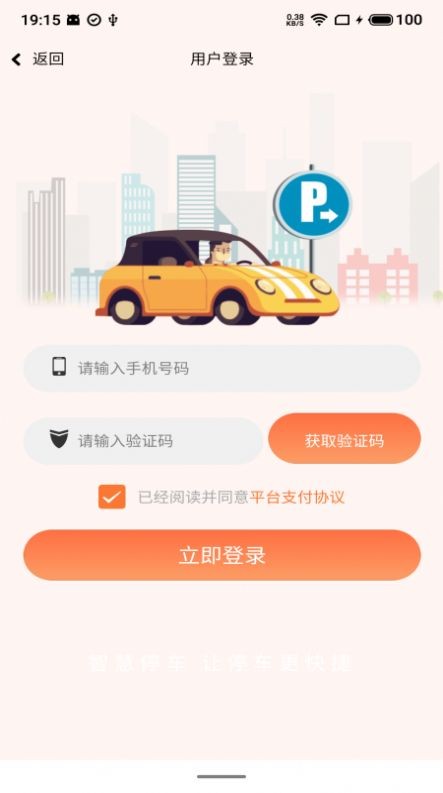
Task: Request a code with 获取验证码
Action: click(x=344, y=438)
